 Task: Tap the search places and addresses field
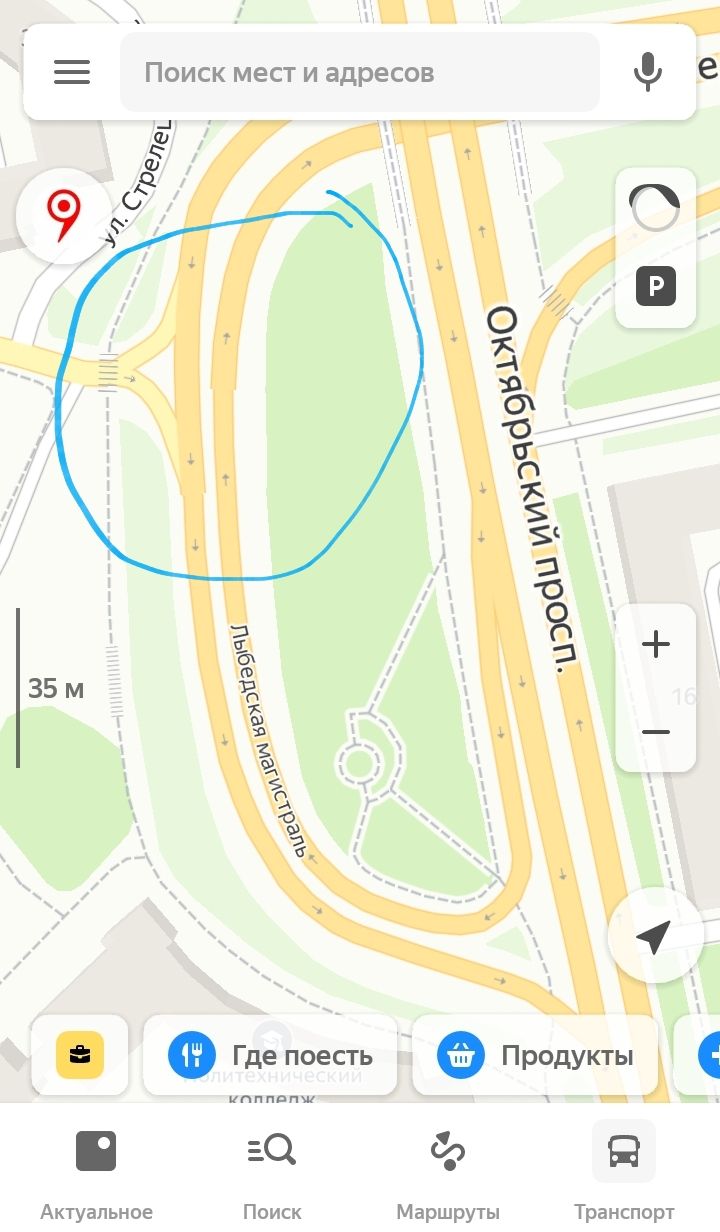pyautogui.click(x=360, y=72)
